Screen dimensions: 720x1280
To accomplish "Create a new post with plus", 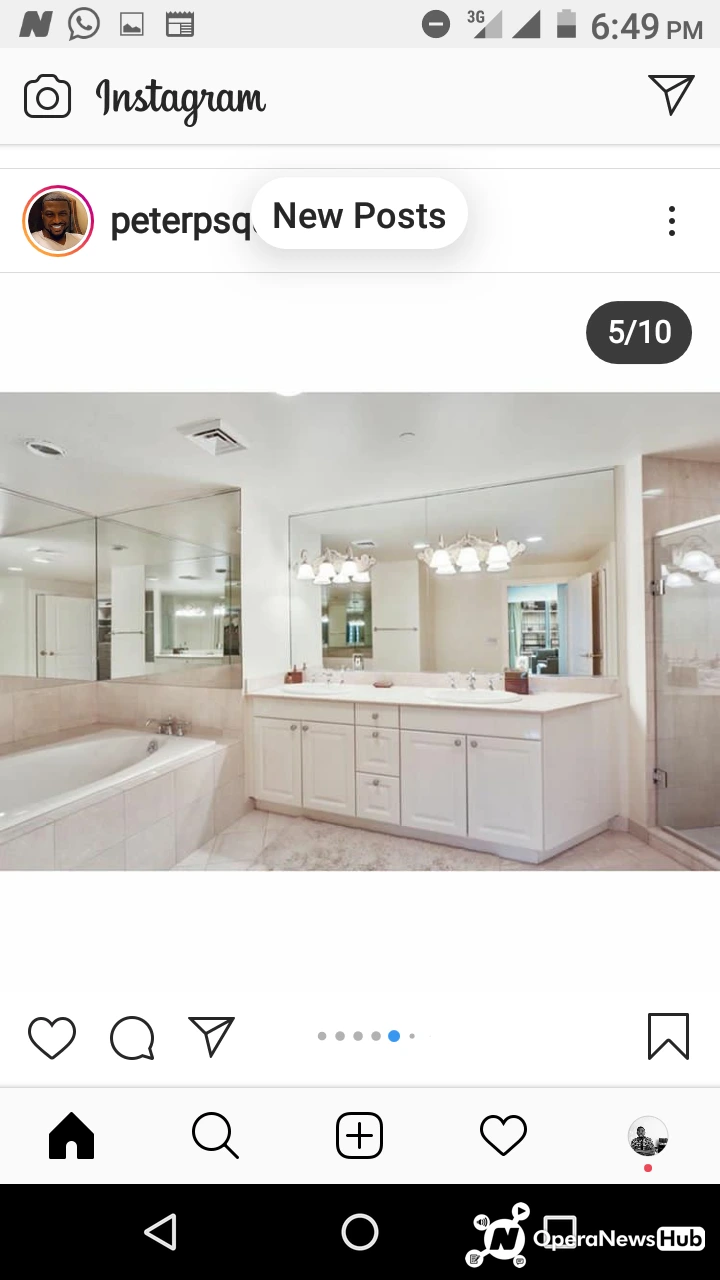I will coord(359,1136).
